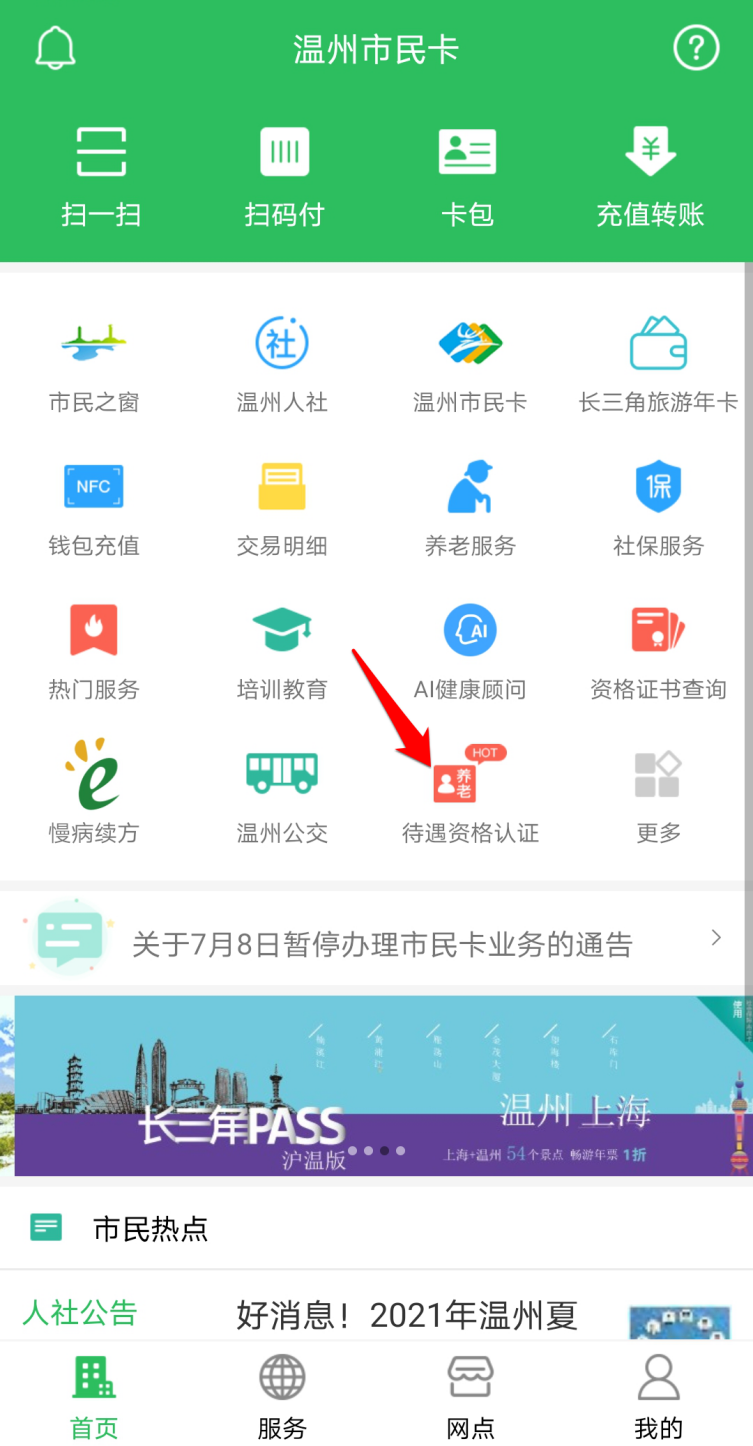
Task: Open 待遇资格认证
Action: click(470, 793)
